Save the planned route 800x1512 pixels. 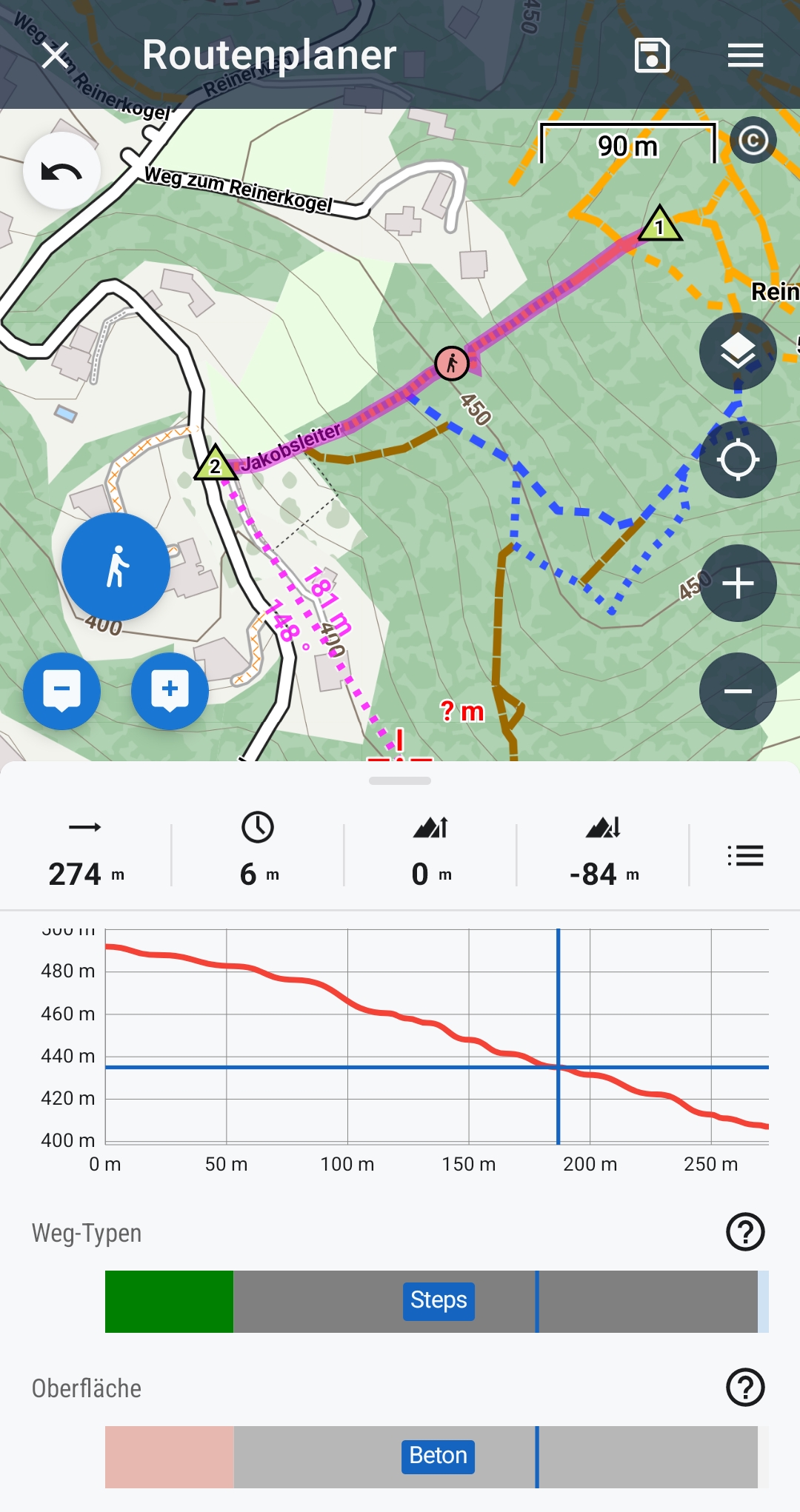[652, 56]
